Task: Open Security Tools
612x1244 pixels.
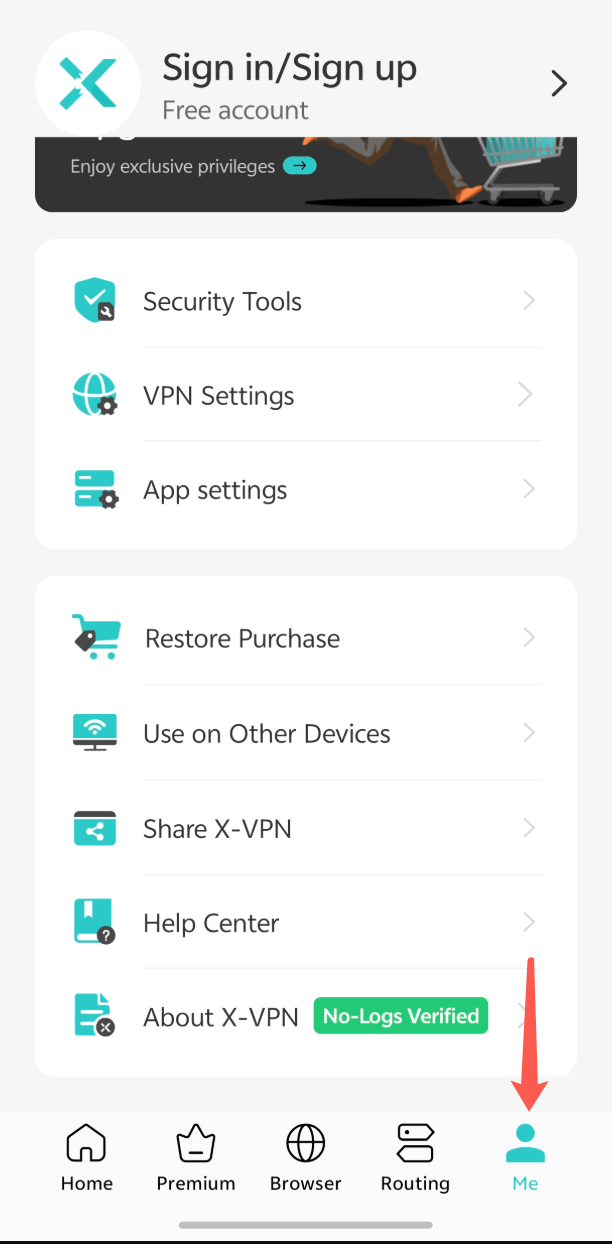Action: click(306, 301)
